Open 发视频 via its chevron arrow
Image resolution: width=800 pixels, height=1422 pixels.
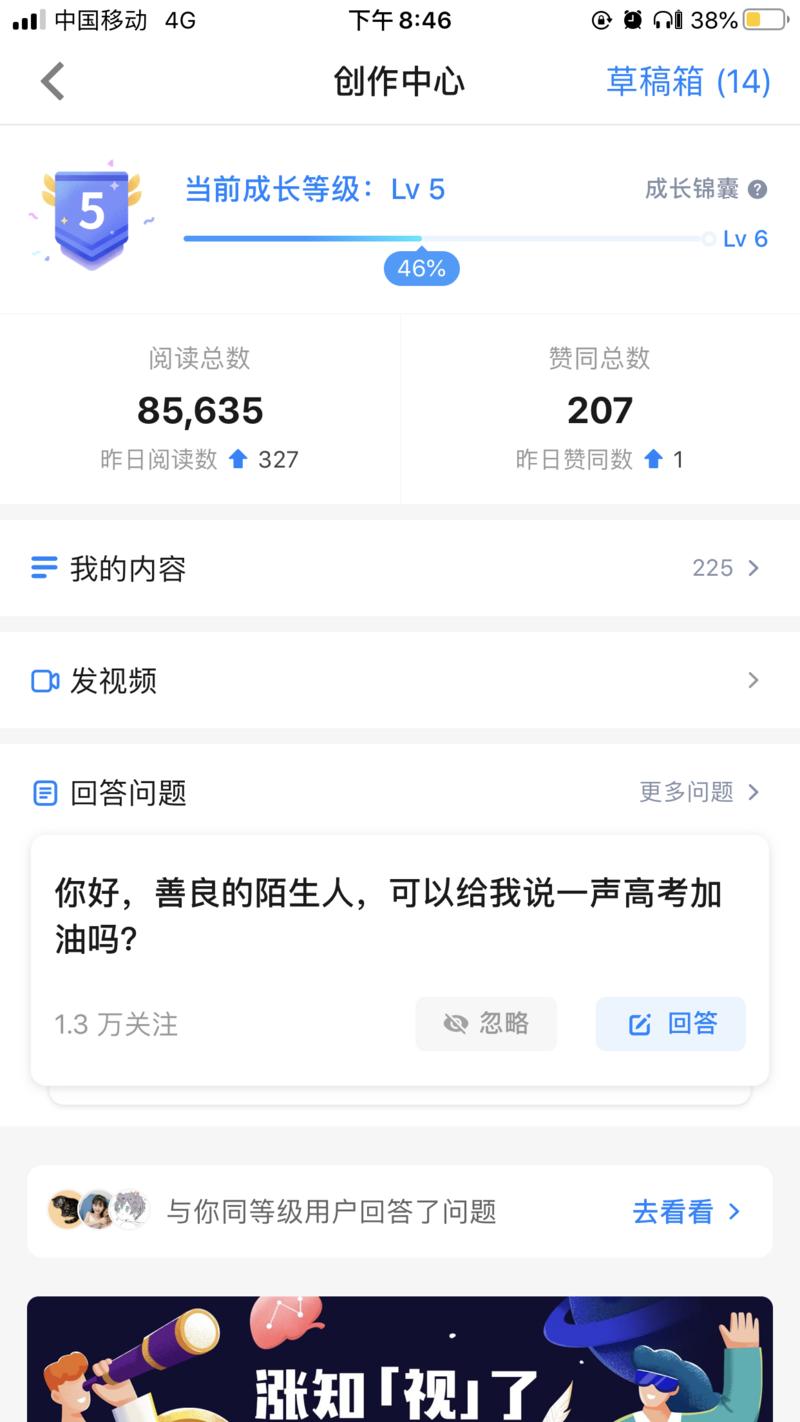(x=753, y=680)
